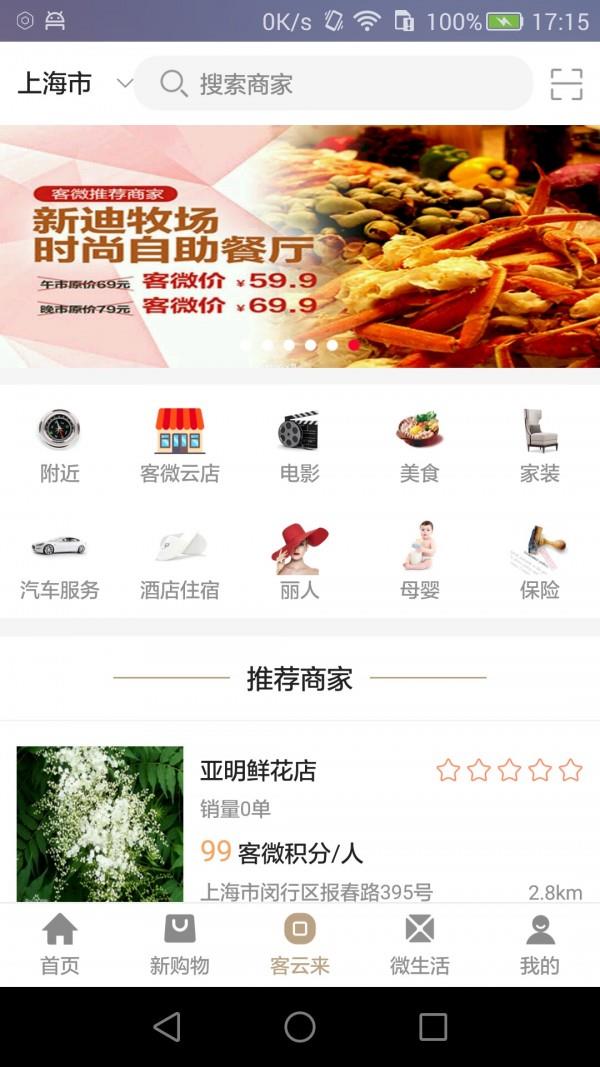Open the 新迪牧场 restaurant banner
Screen dimensions: 600x1067
(x=300, y=246)
